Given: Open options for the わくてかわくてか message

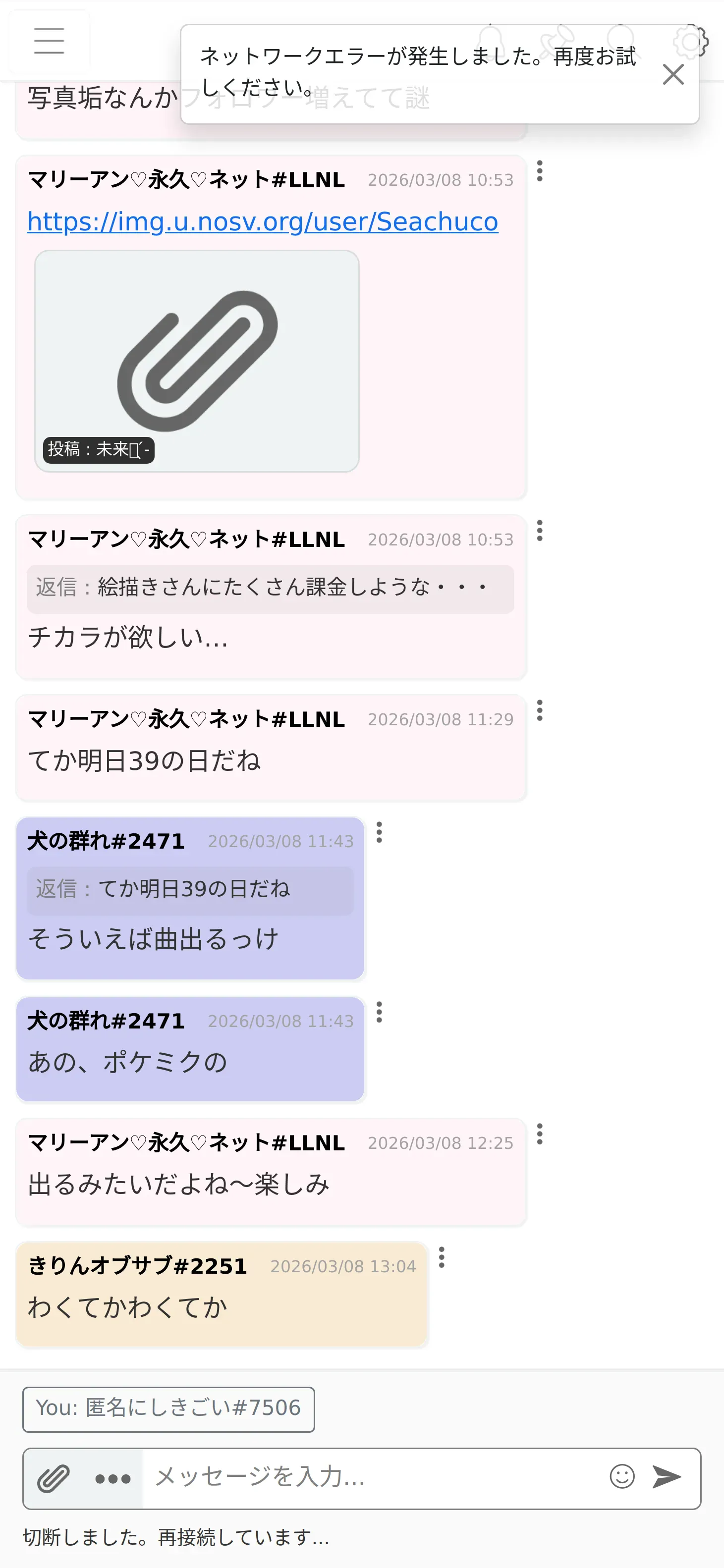Looking at the screenshot, I should (x=442, y=1257).
